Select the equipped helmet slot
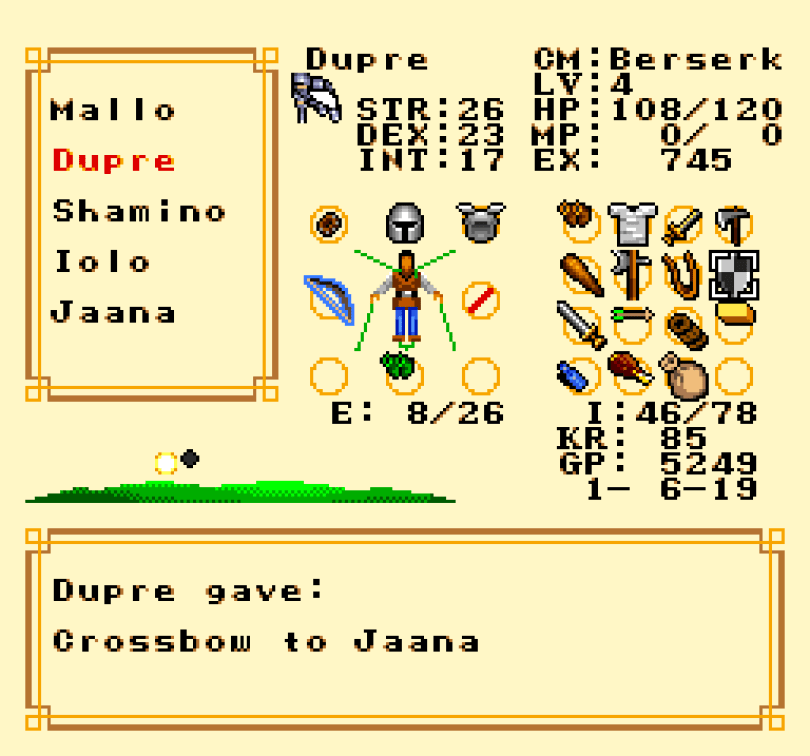Viewport: 810px width, 756px height. [405, 223]
